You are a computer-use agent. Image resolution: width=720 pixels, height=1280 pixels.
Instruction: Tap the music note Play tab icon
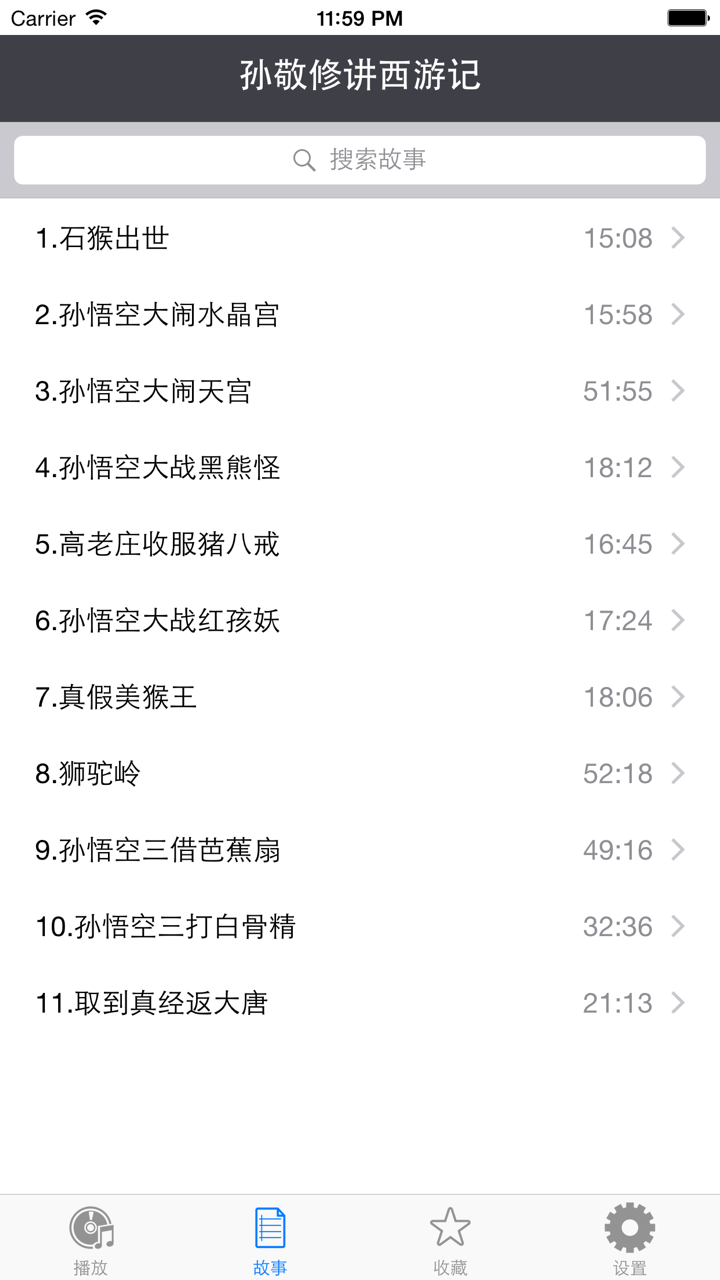tap(90, 1225)
